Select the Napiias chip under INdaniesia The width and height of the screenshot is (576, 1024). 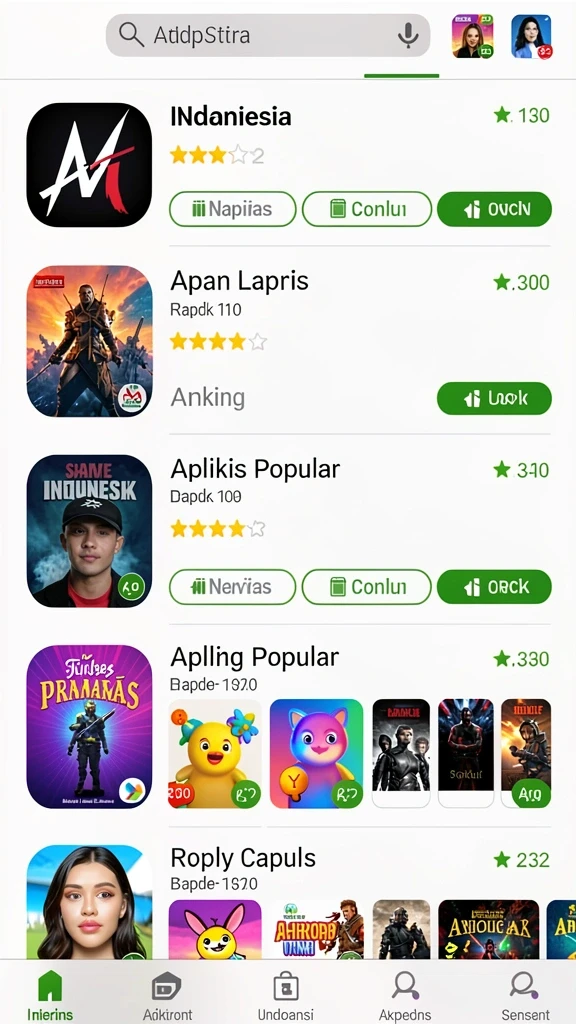(x=232, y=209)
